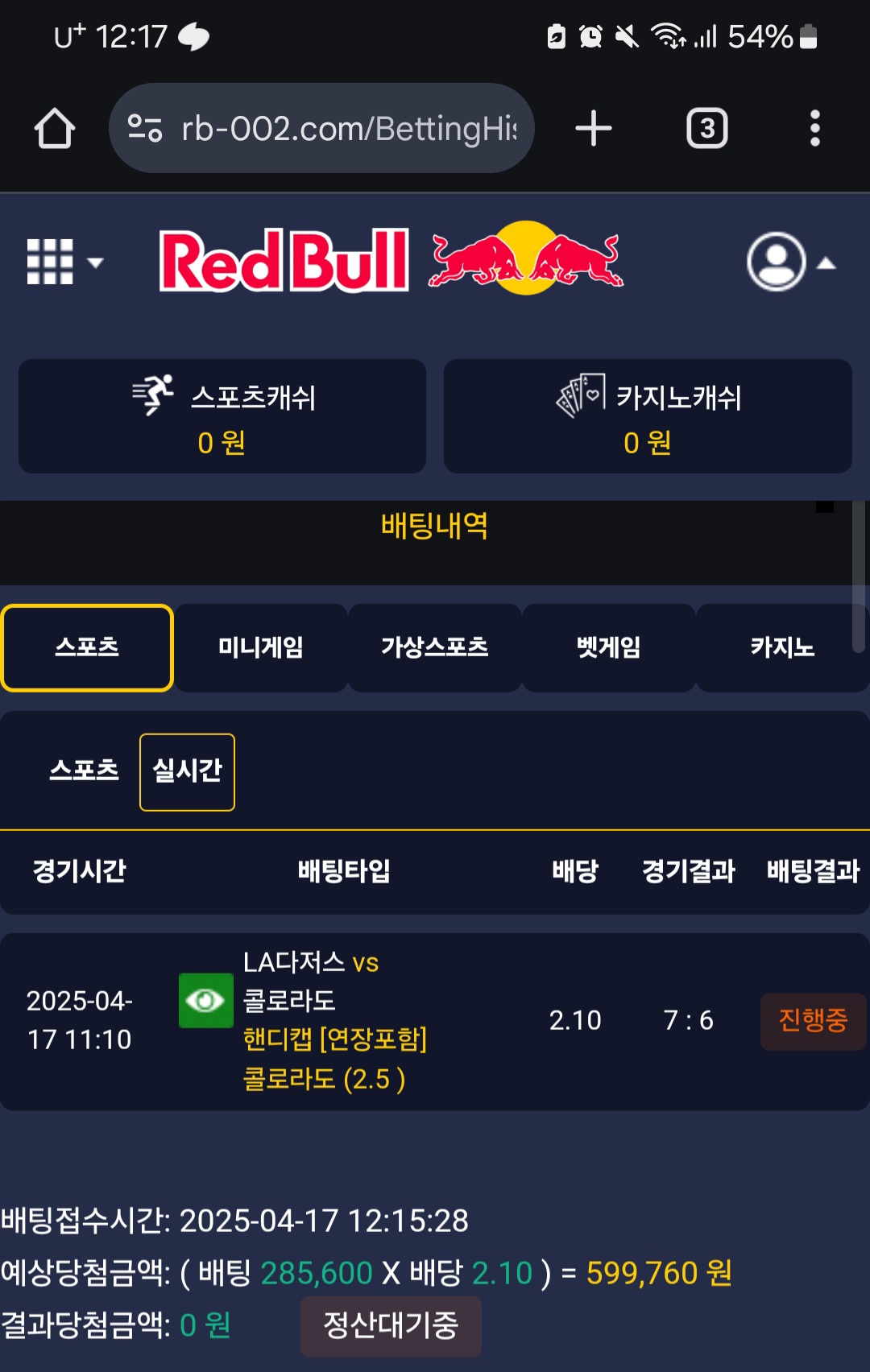The width and height of the screenshot is (870, 1372).
Task: Open a new browser tab
Action: click(x=594, y=129)
